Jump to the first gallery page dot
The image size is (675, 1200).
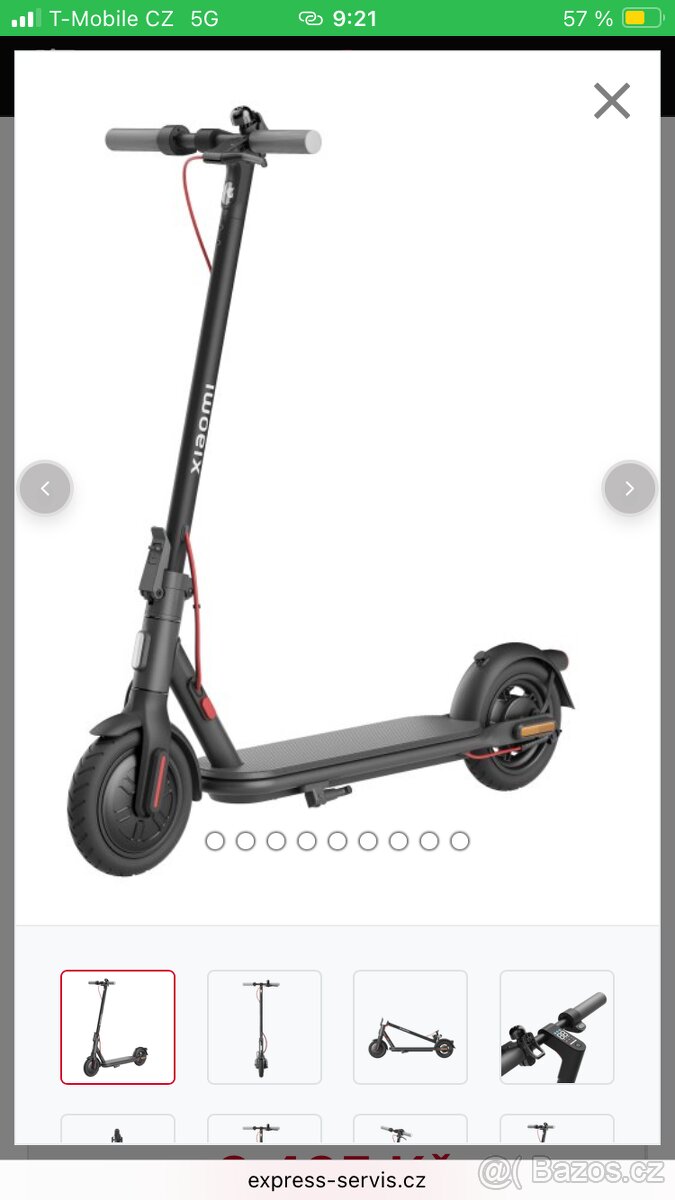click(215, 841)
